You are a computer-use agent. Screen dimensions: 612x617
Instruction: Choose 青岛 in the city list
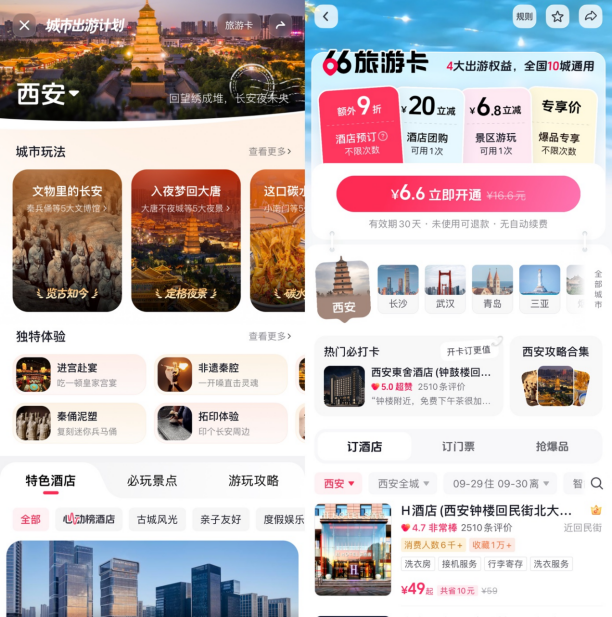click(492, 289)
